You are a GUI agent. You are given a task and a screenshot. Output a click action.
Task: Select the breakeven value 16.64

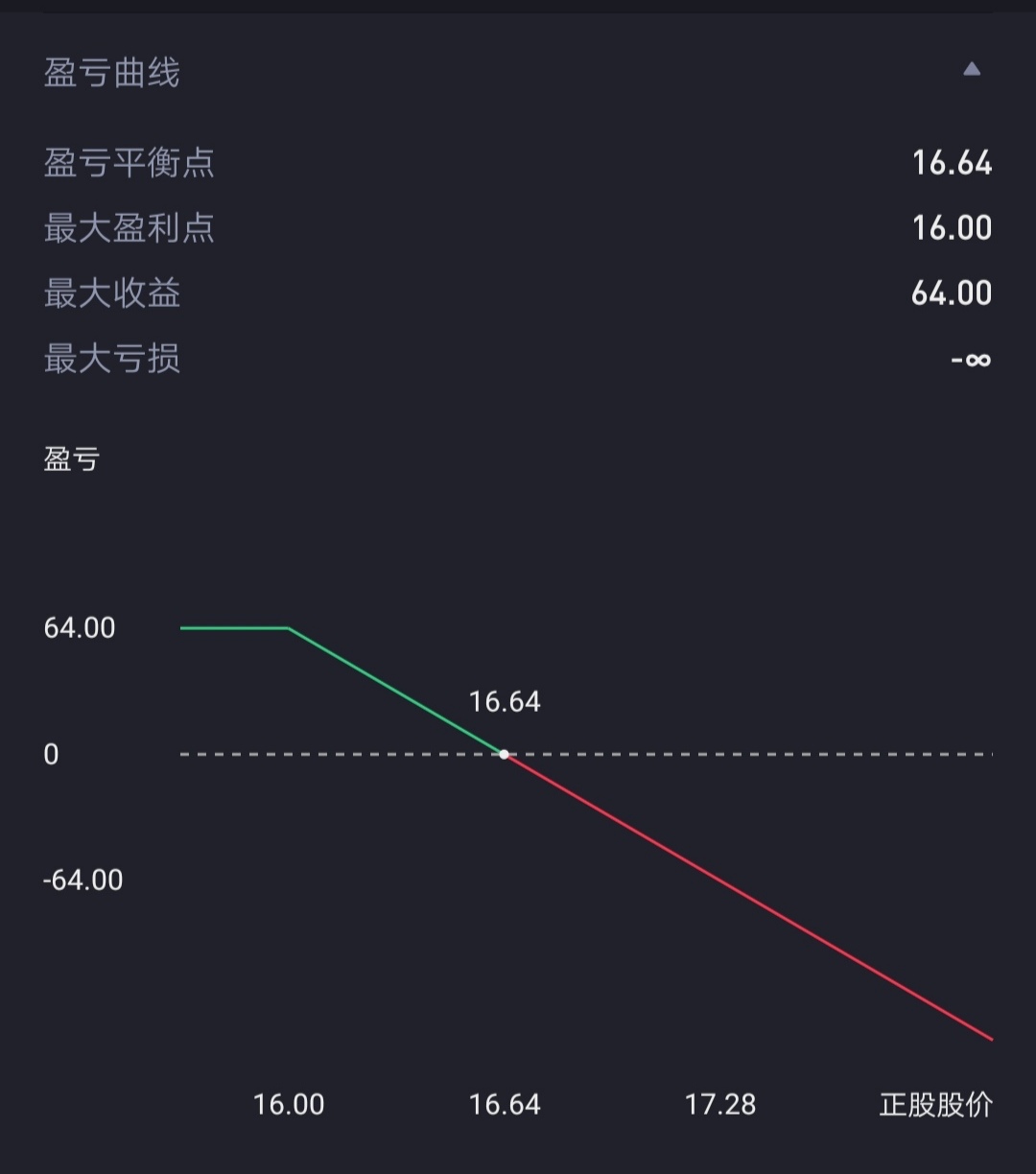[953, 163]
